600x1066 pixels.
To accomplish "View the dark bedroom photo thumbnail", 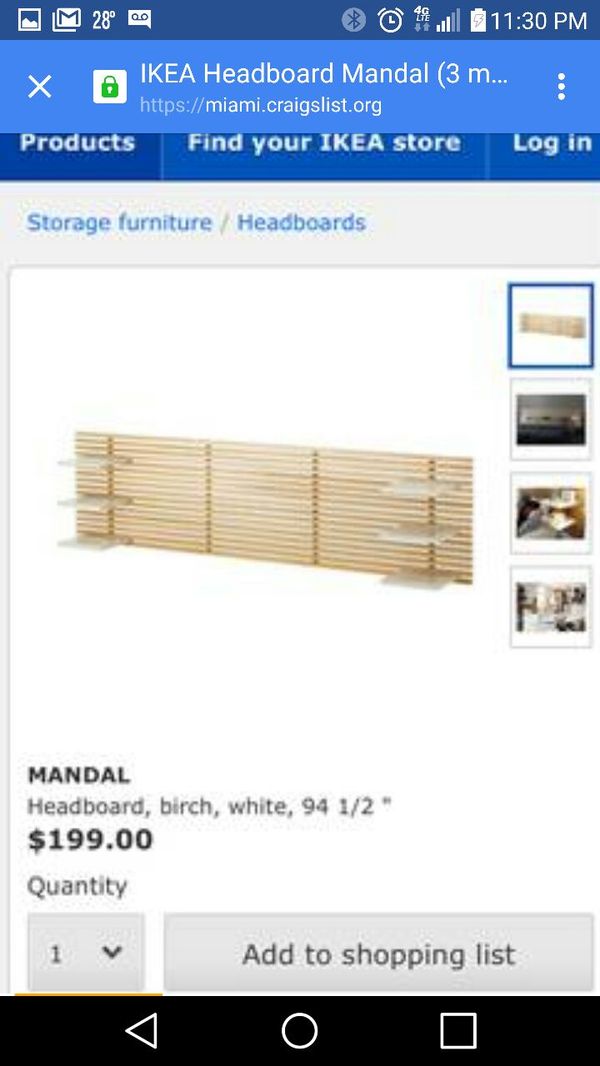I will click(550, 419).
